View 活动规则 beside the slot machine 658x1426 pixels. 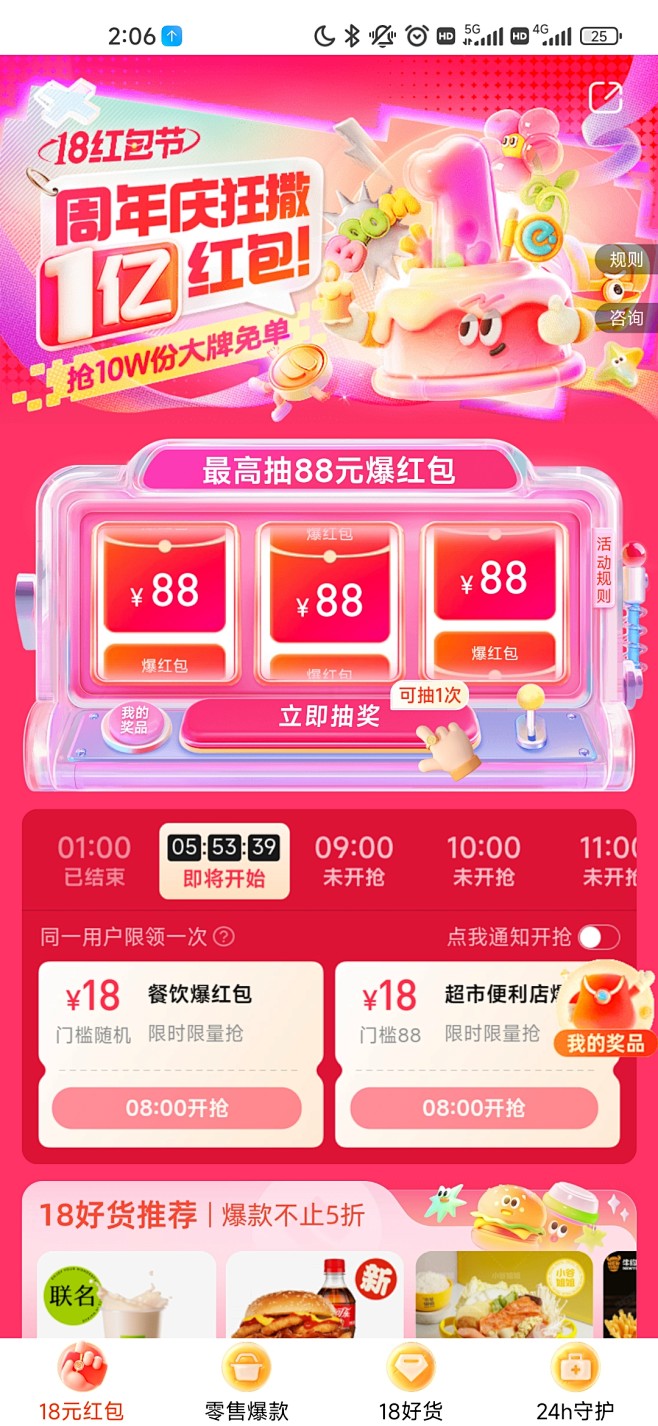pos(603,569)
